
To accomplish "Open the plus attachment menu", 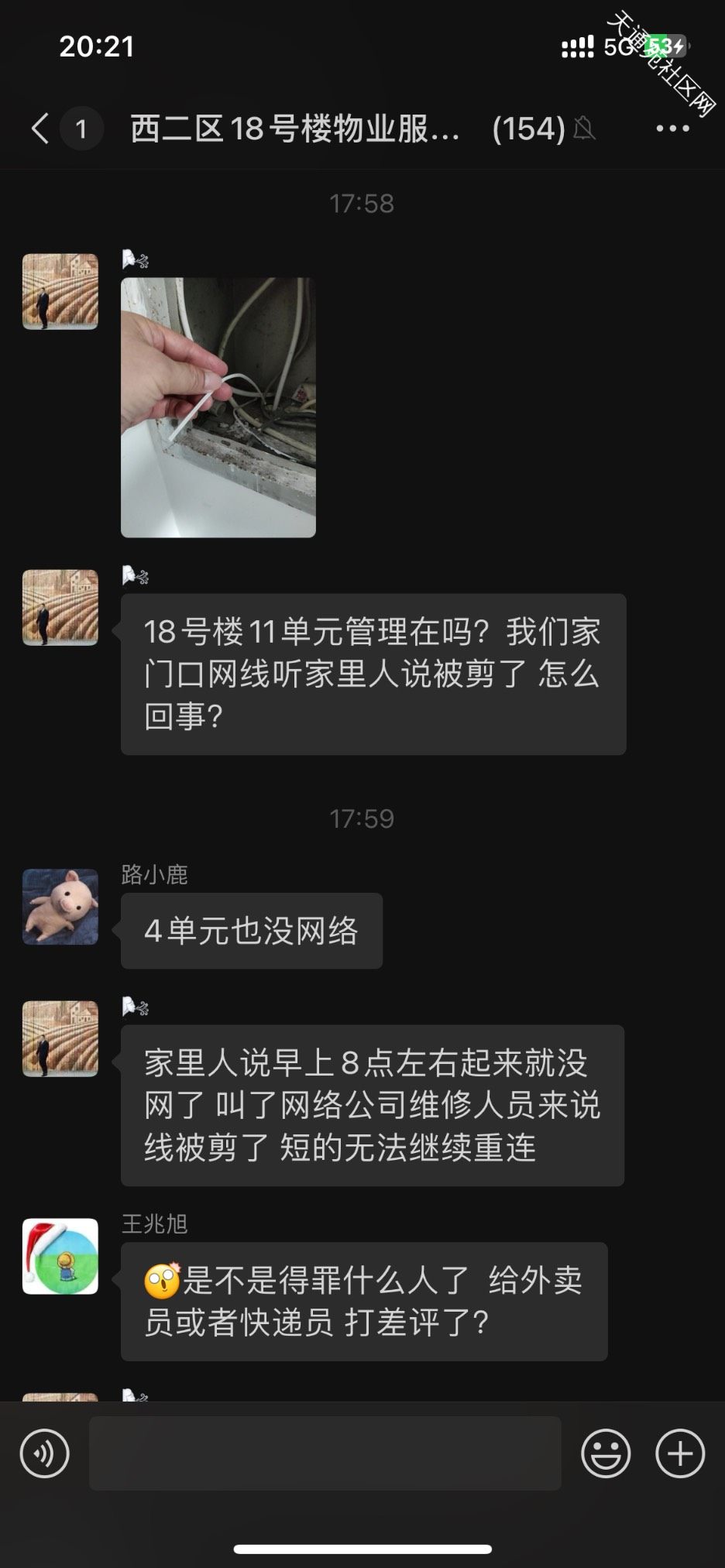I will click(680, 1453).
